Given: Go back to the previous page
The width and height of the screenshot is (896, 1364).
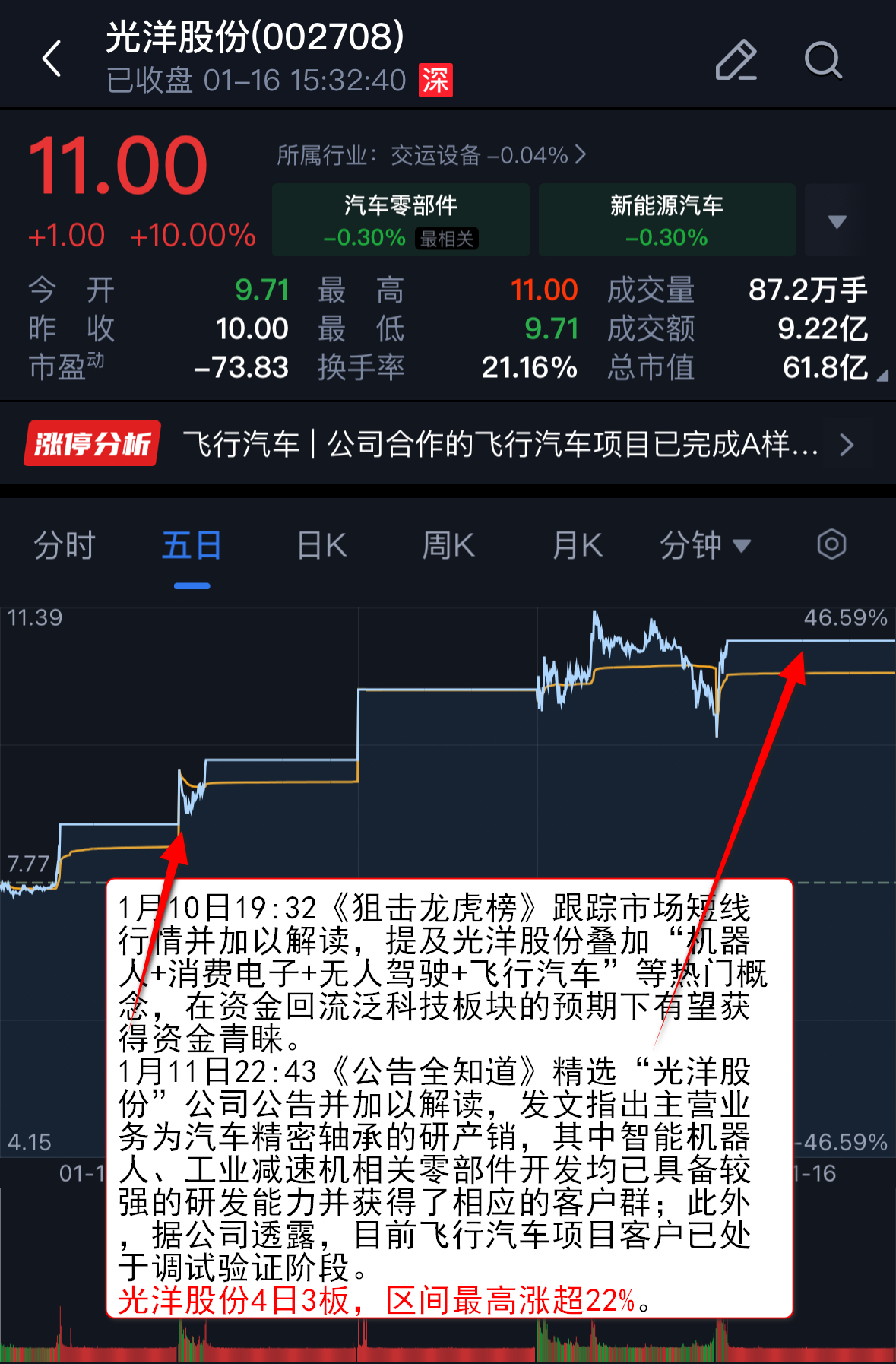Looking at the screenshot, I should pos(52,59).
